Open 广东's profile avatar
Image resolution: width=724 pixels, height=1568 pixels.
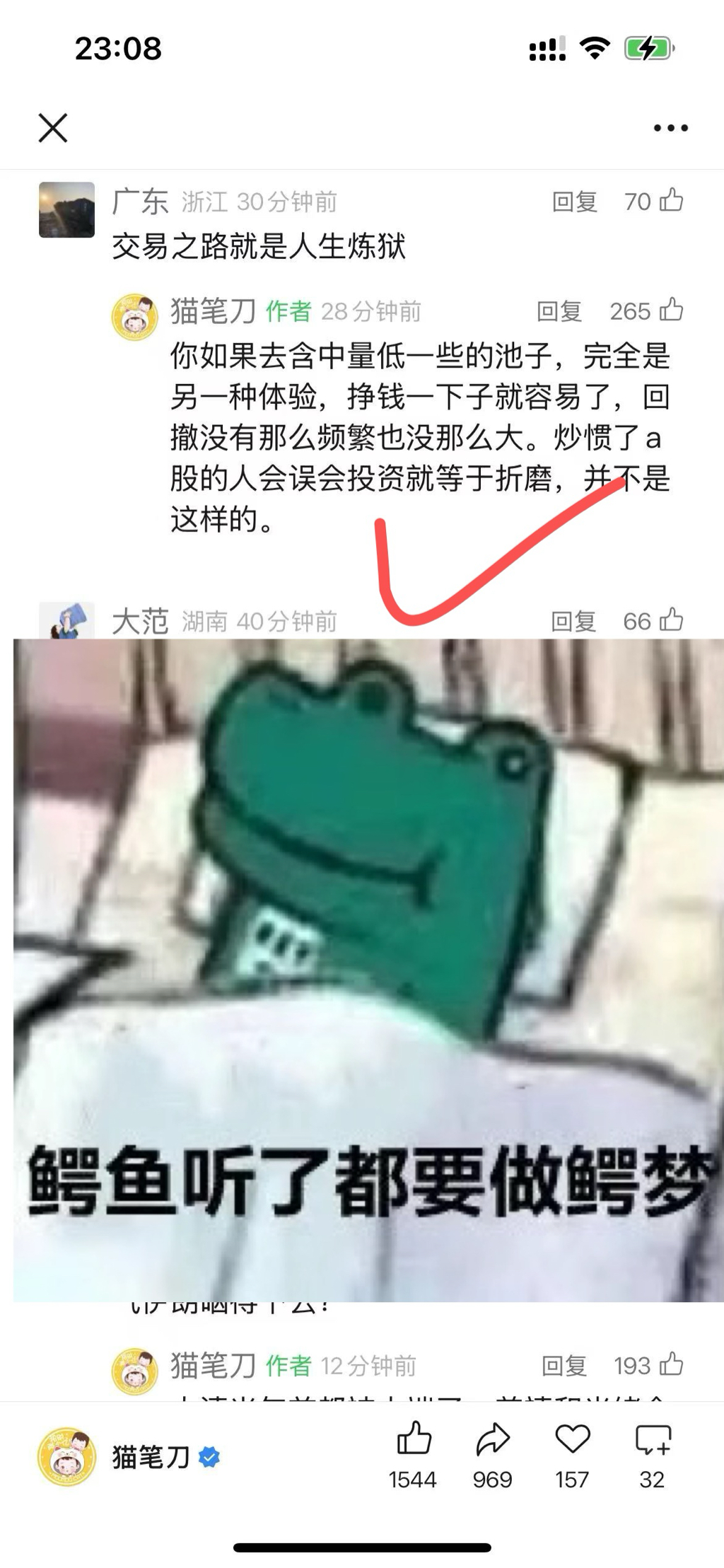(66, 210)
